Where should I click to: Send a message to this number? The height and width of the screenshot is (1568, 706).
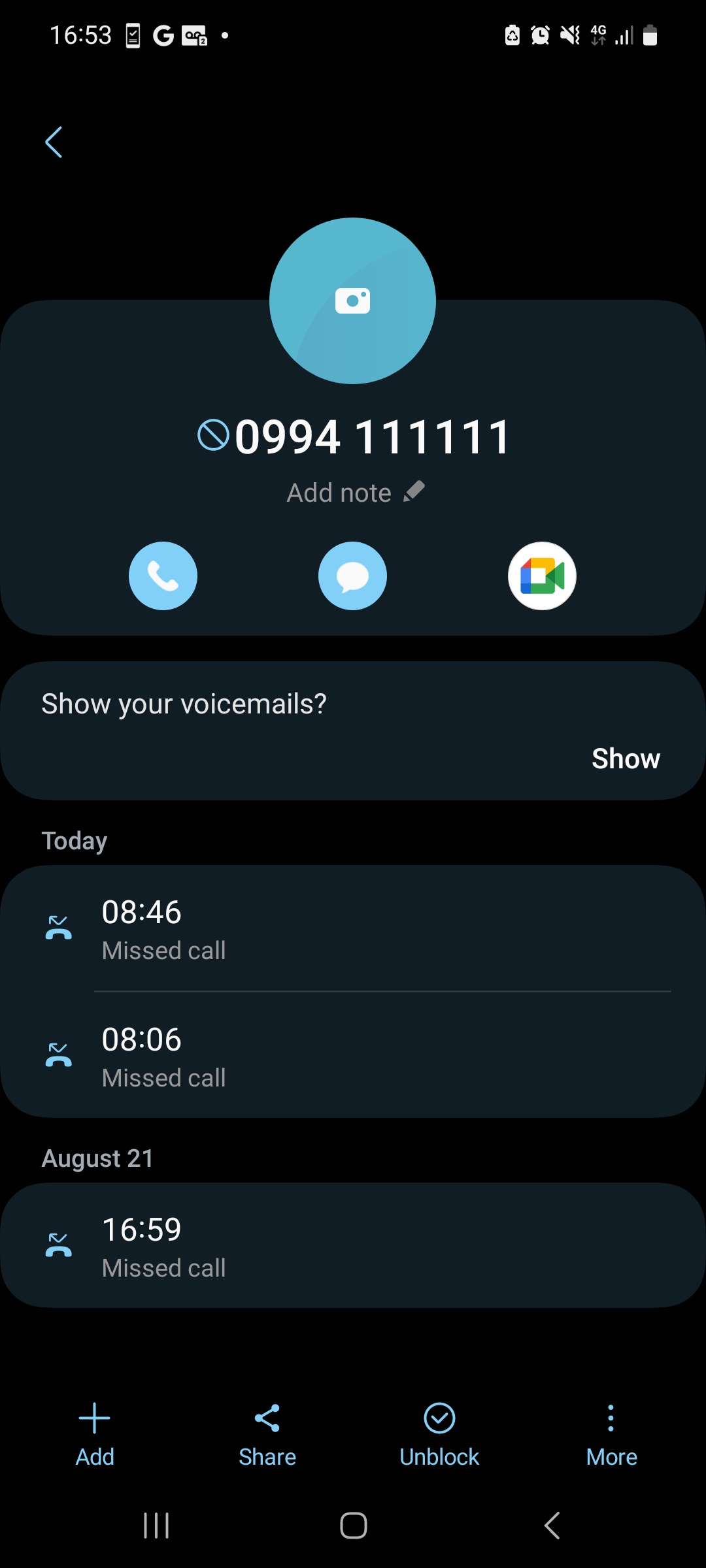[x=352, y=576]
